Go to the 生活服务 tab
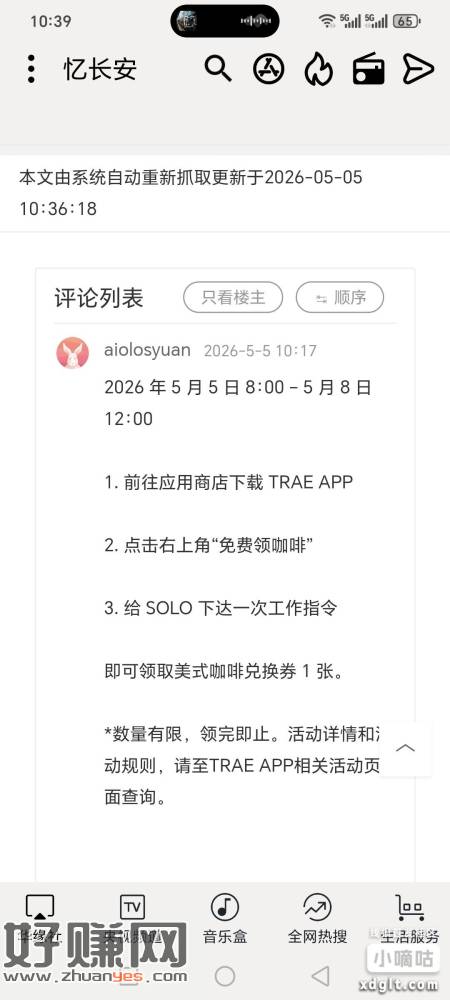This screenshot has height=1000, width=450. (x=410, y=918)
